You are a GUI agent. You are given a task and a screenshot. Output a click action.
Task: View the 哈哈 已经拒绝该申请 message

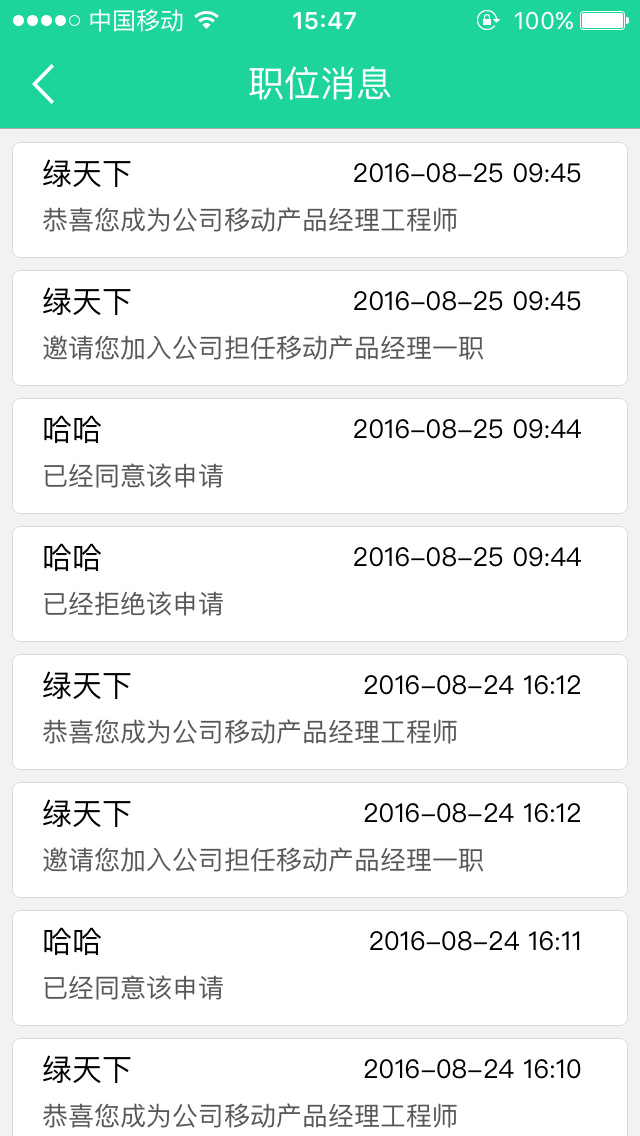pos(320,584)
